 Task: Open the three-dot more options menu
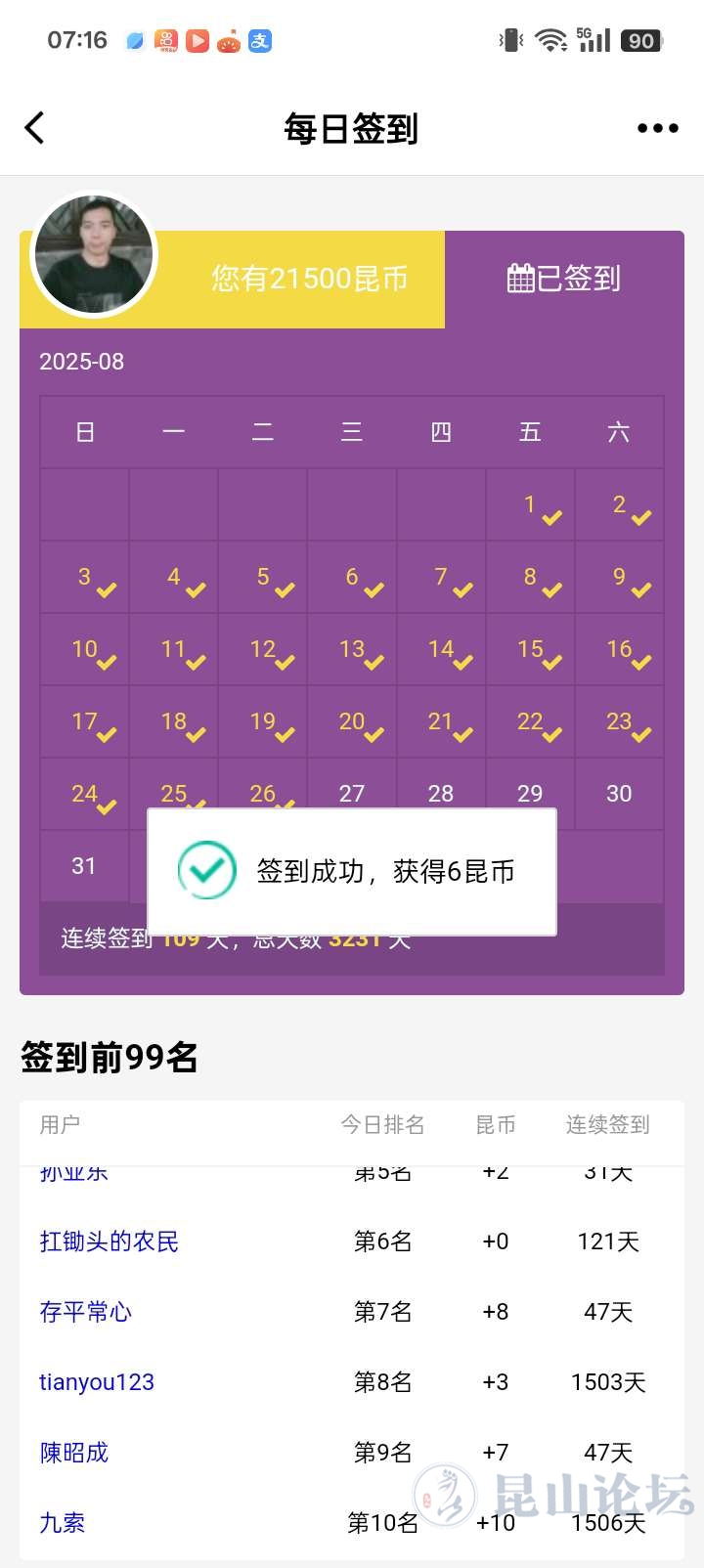click(657, 128)
